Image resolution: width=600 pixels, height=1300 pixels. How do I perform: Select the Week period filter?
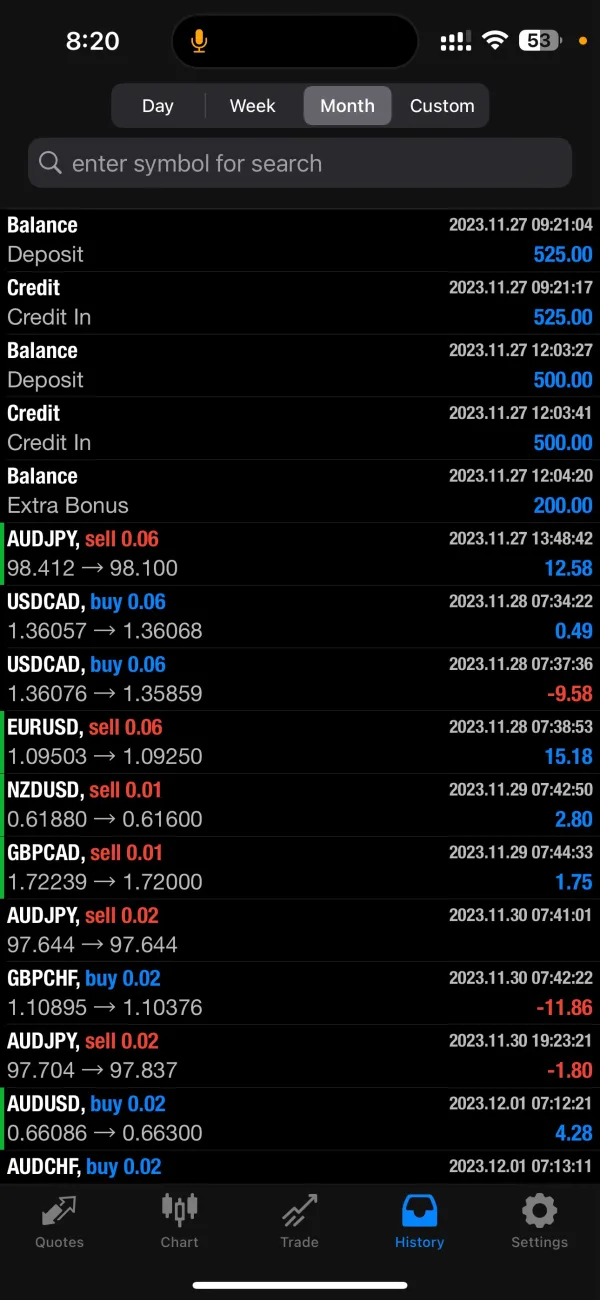(x=252, y=106)
